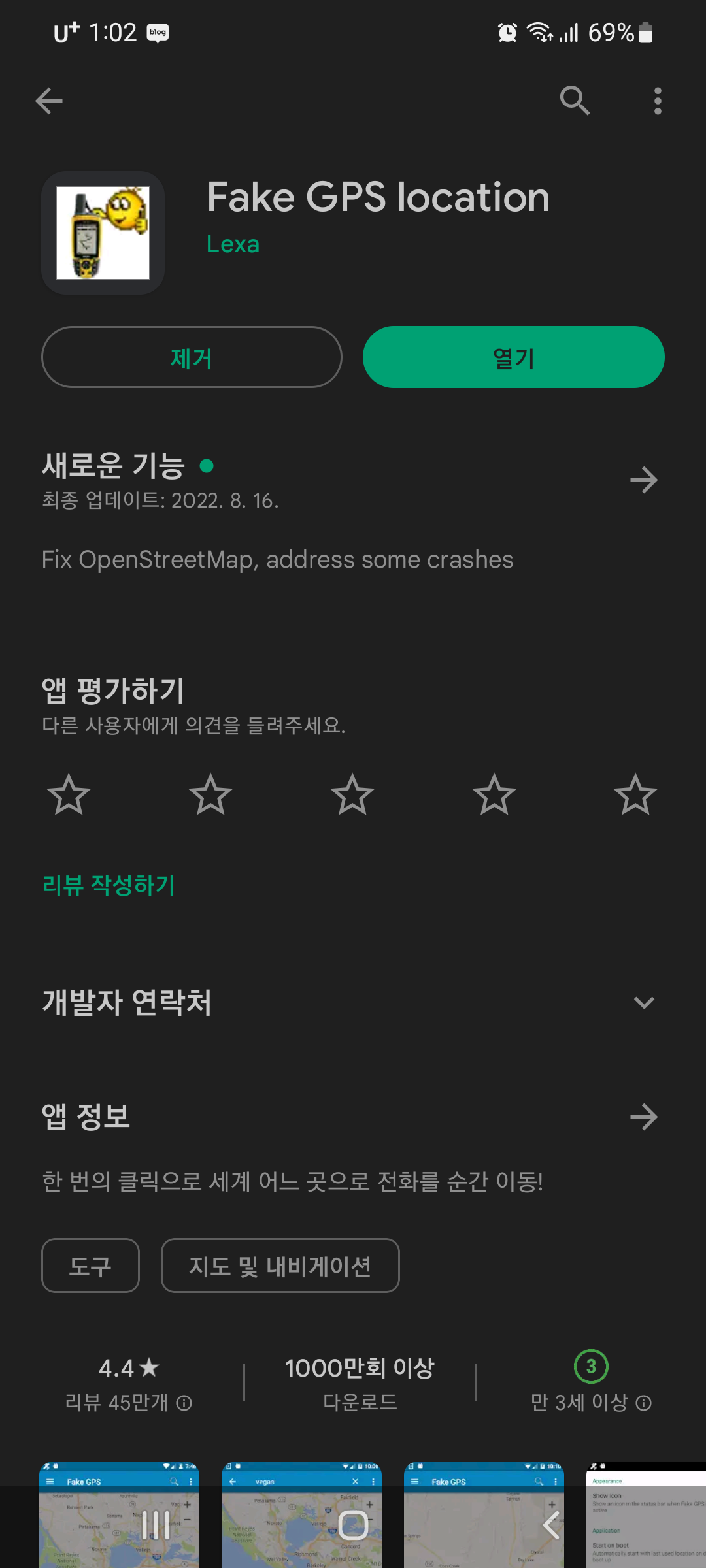
Task: Open the 새로운 기능 details arrow
Action: click(645, 480)
